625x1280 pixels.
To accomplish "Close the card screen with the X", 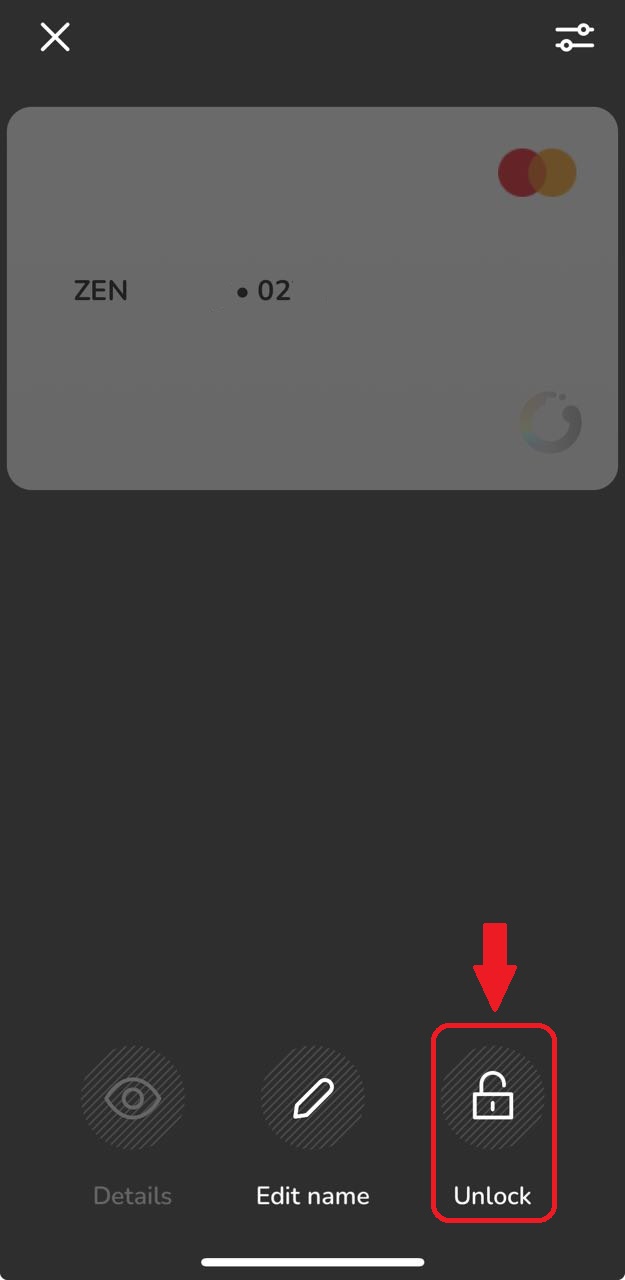I will coord(55,37).
